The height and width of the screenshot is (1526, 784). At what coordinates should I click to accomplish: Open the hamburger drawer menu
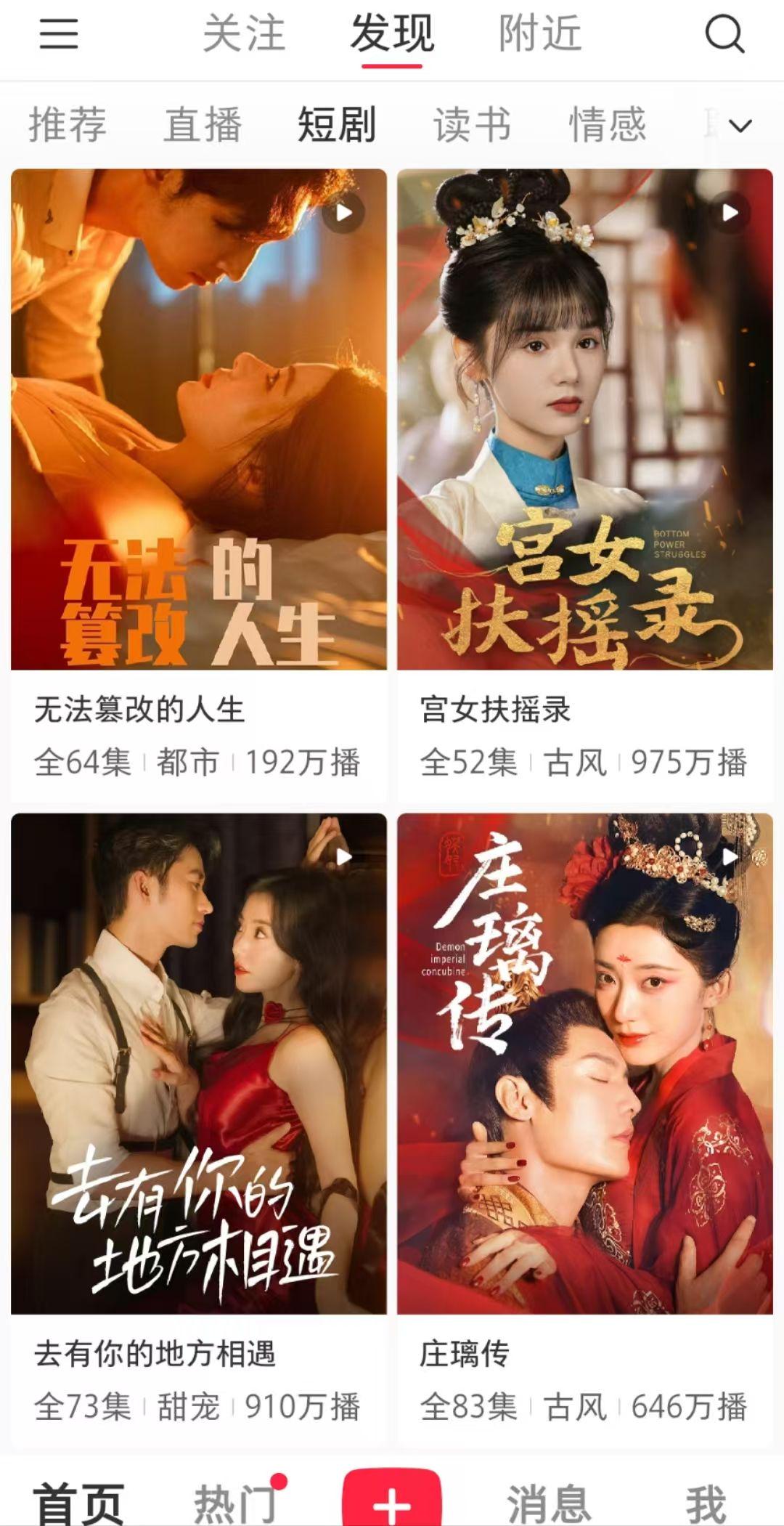58,33
